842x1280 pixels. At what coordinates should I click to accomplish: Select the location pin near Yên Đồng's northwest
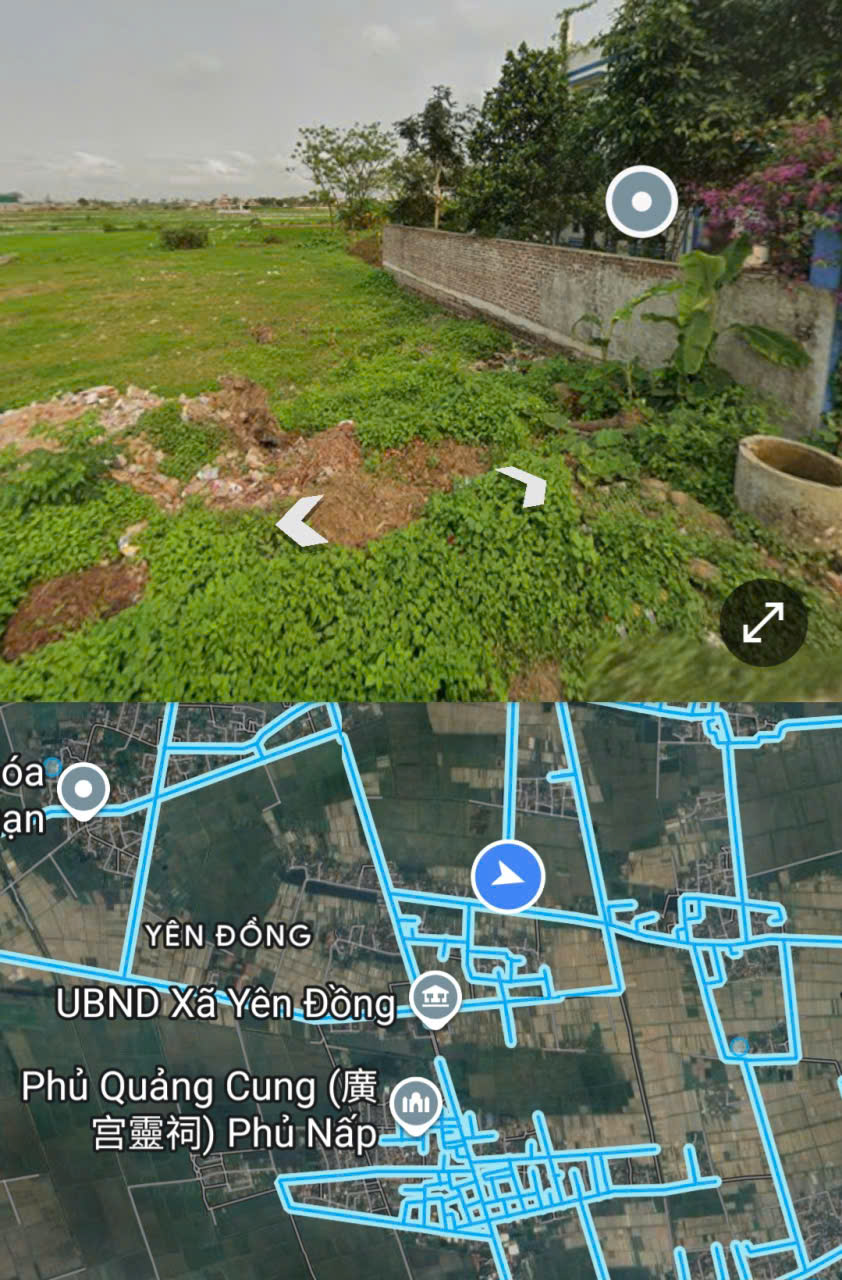[84, 790]
